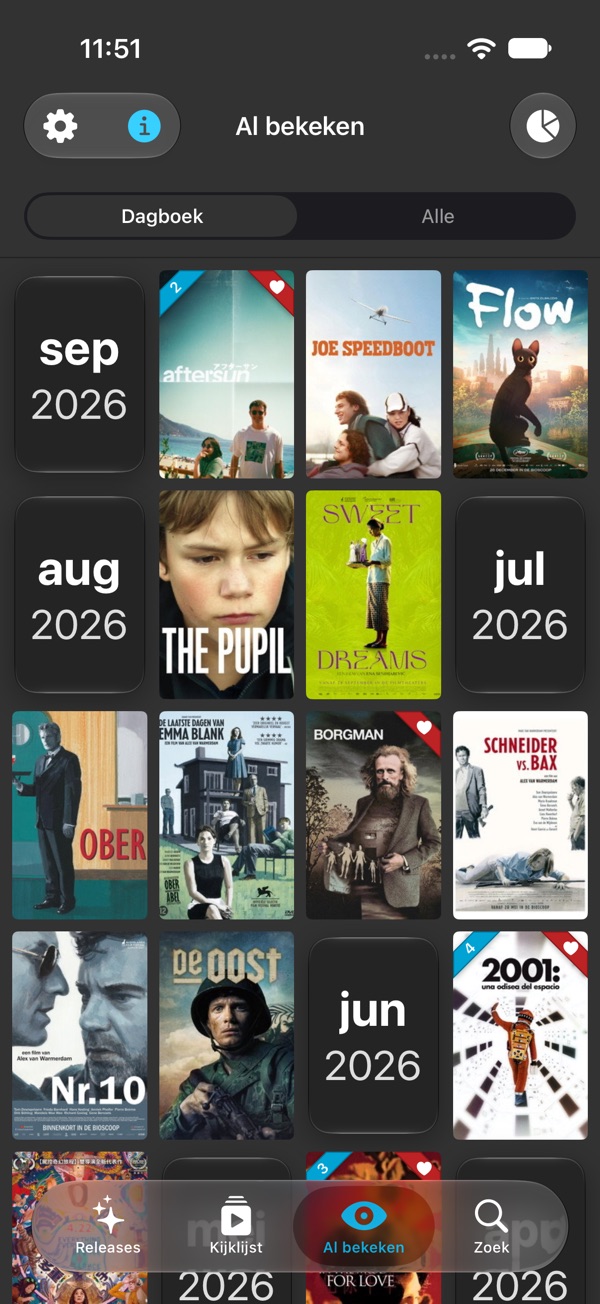Select the Dagboek segment
Screen dimensions: 600x1304
[162, 216]
